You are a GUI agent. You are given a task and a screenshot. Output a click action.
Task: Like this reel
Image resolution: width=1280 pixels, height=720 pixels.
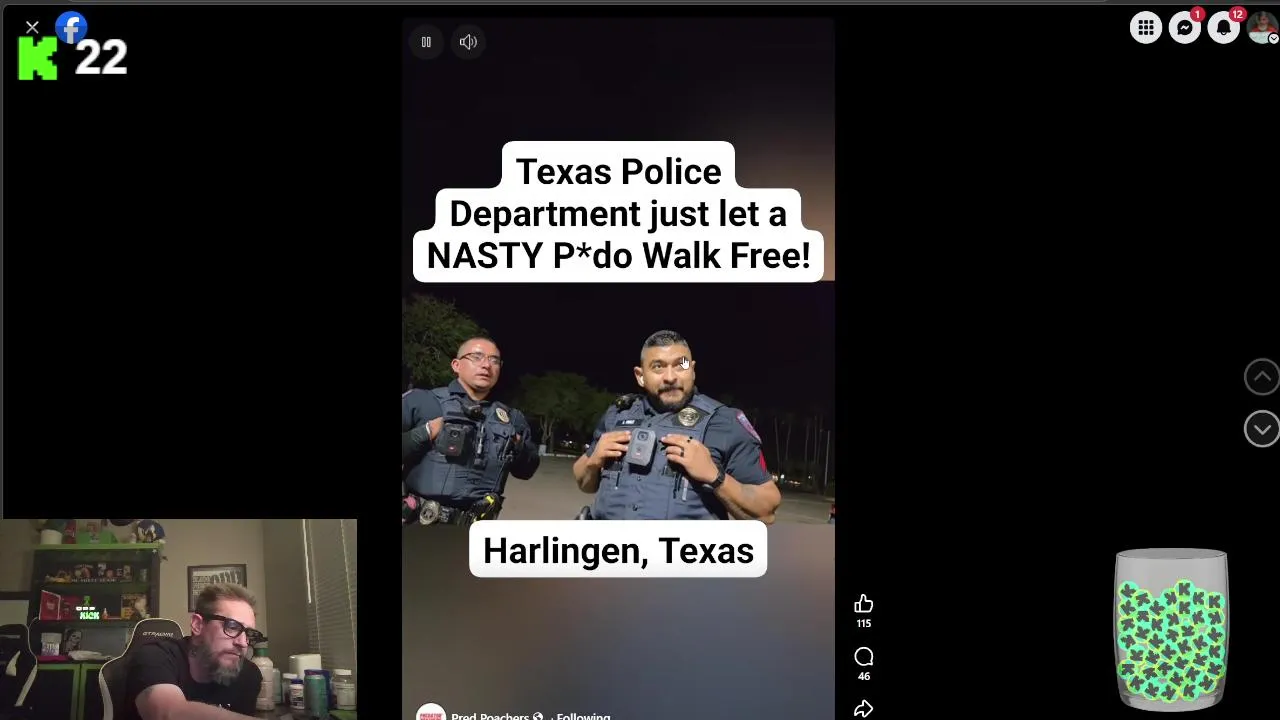[864, 604]
